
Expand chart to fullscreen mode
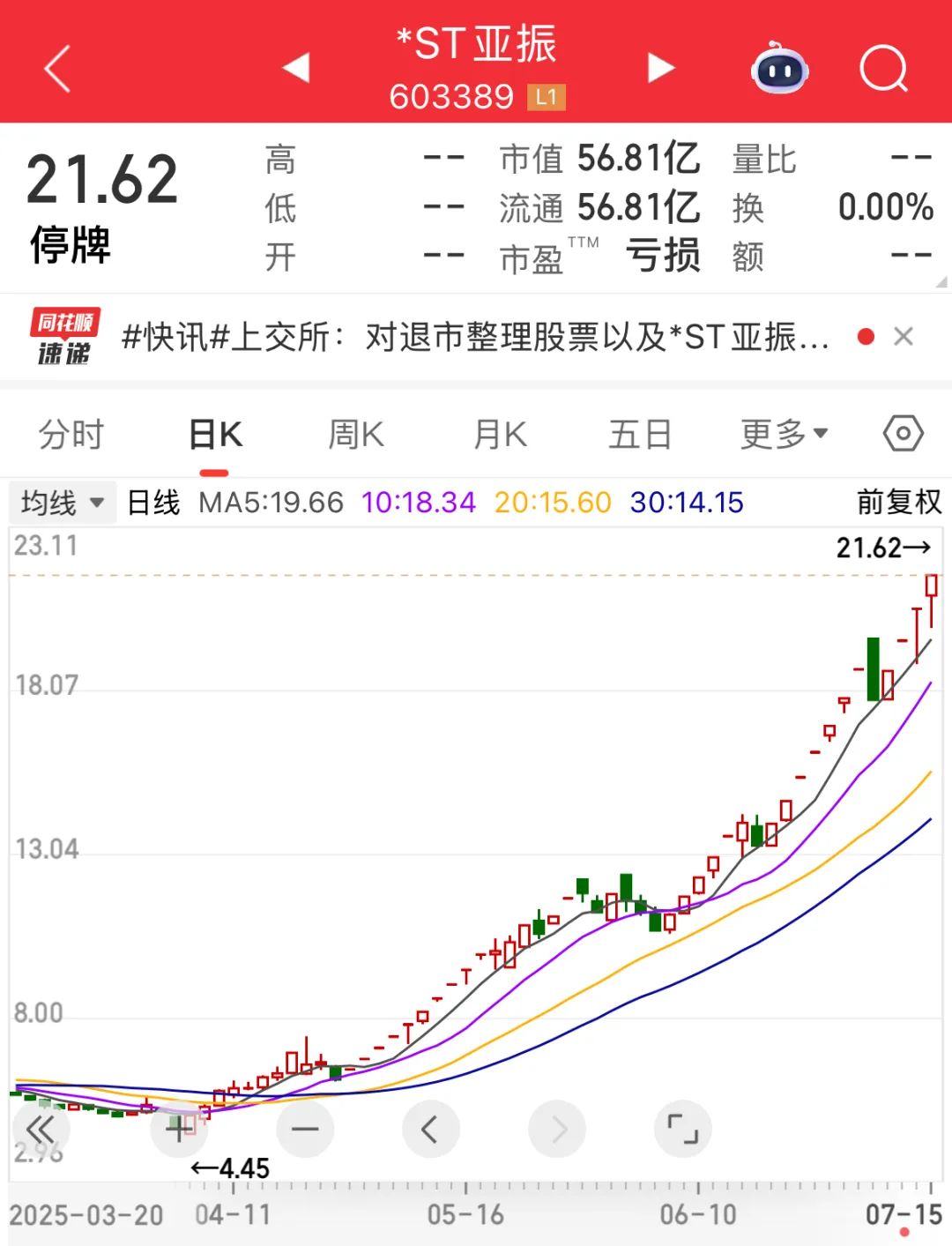click(683, 1129)
